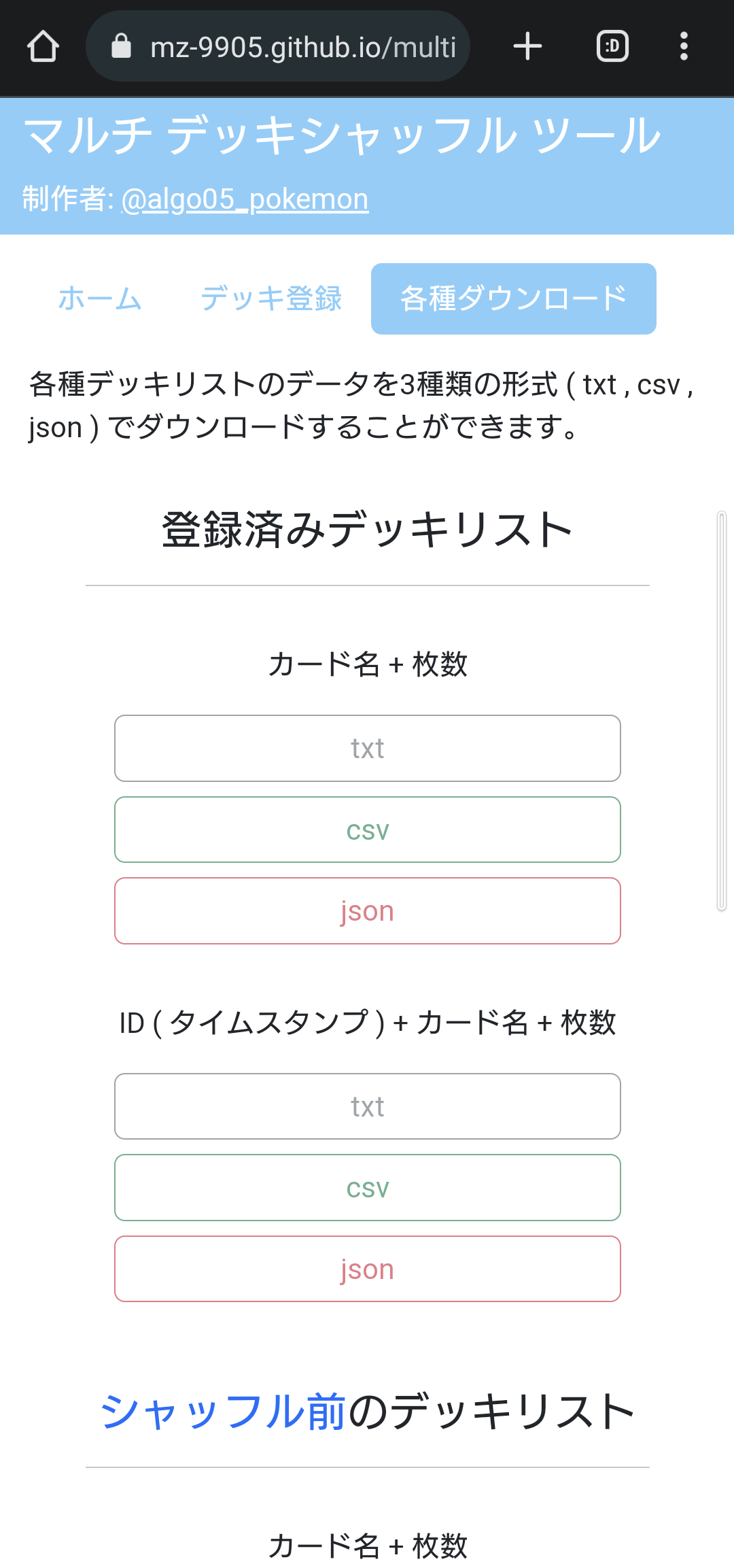The height and width of the screenshot is (1568, 734).
Task: Go to the browser home page
Action: [x=43, y=46]
